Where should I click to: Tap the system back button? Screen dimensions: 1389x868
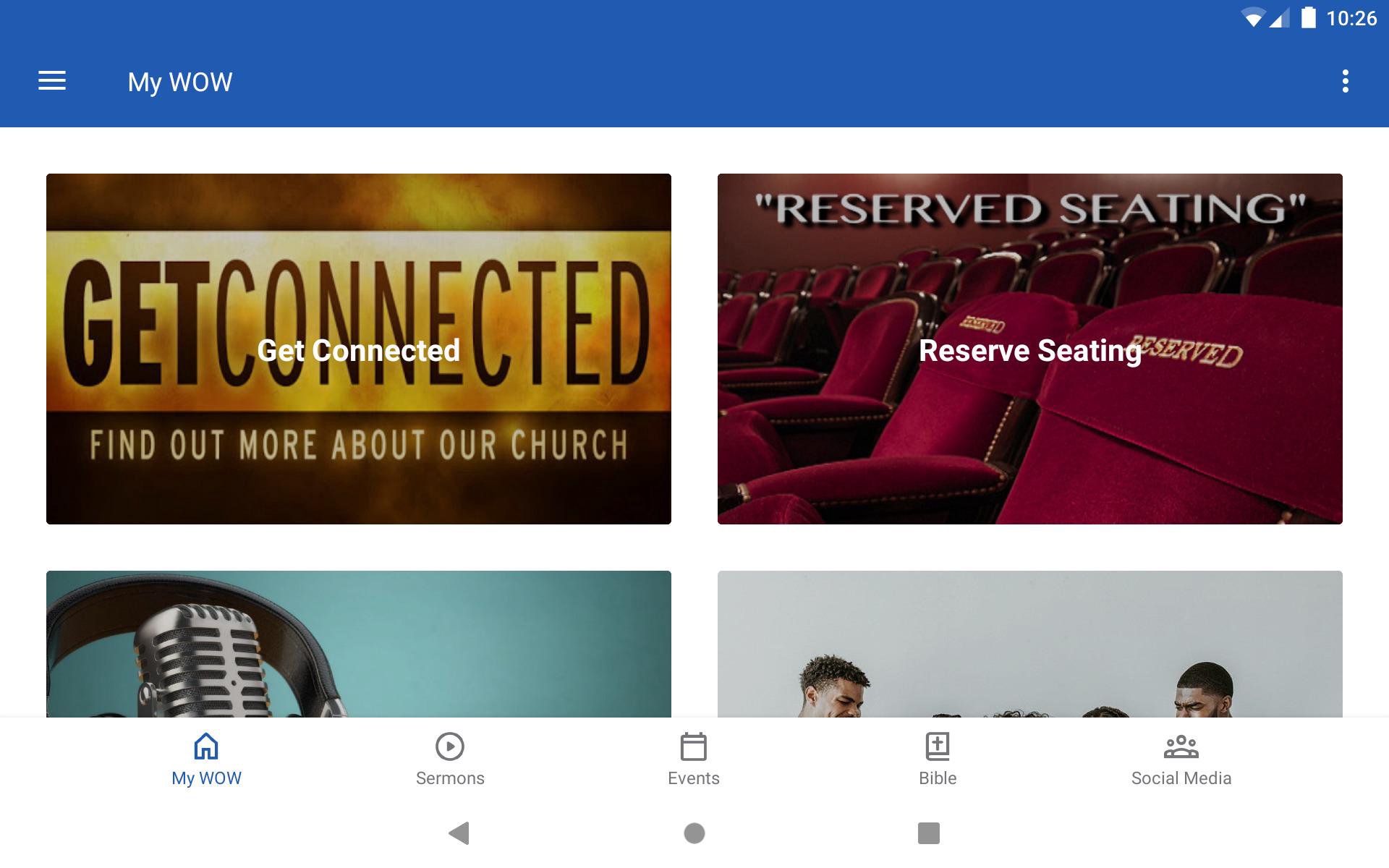point(459,833)
